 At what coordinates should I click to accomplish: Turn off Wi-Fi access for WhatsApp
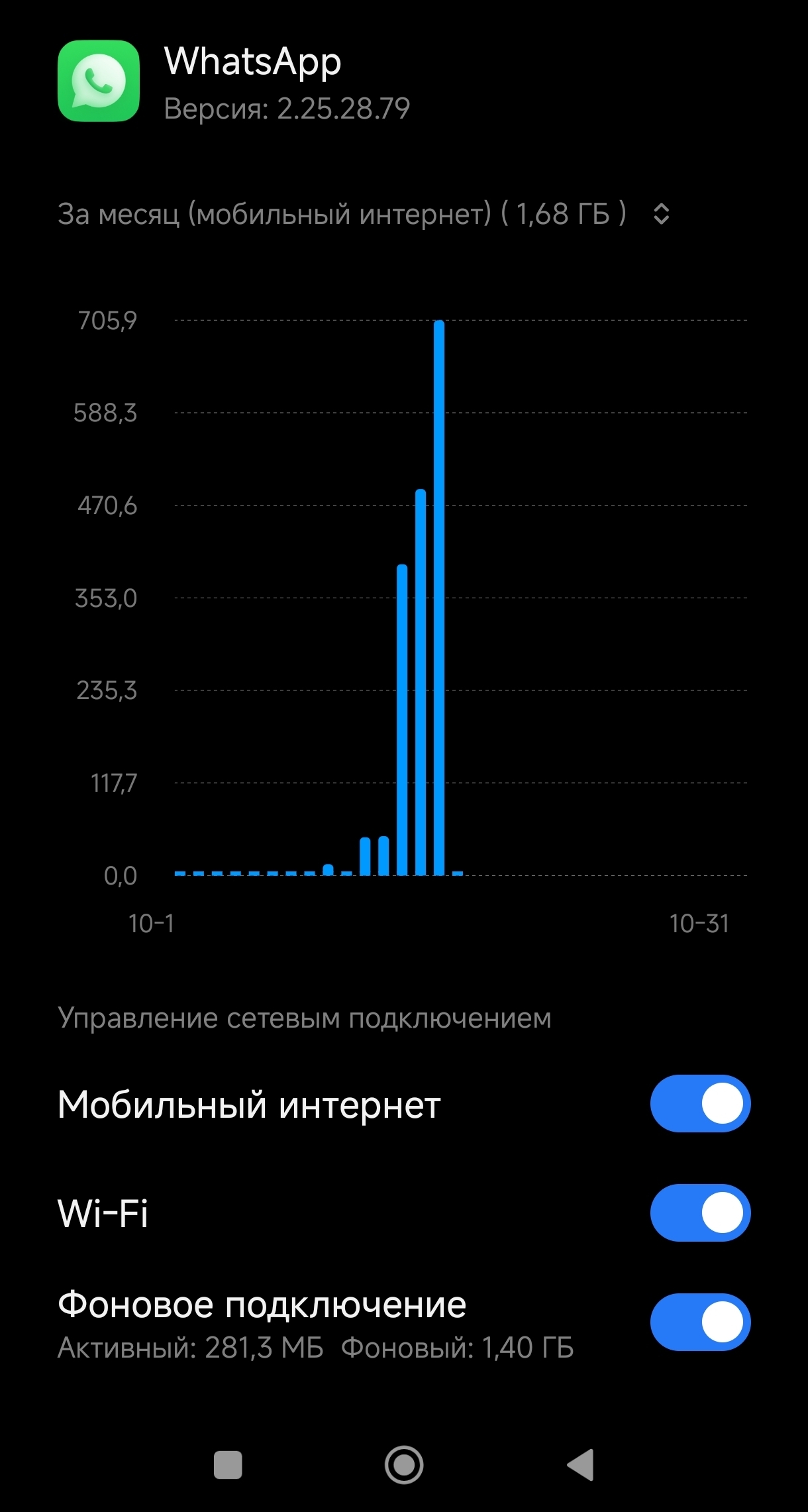click(699, 1213)
